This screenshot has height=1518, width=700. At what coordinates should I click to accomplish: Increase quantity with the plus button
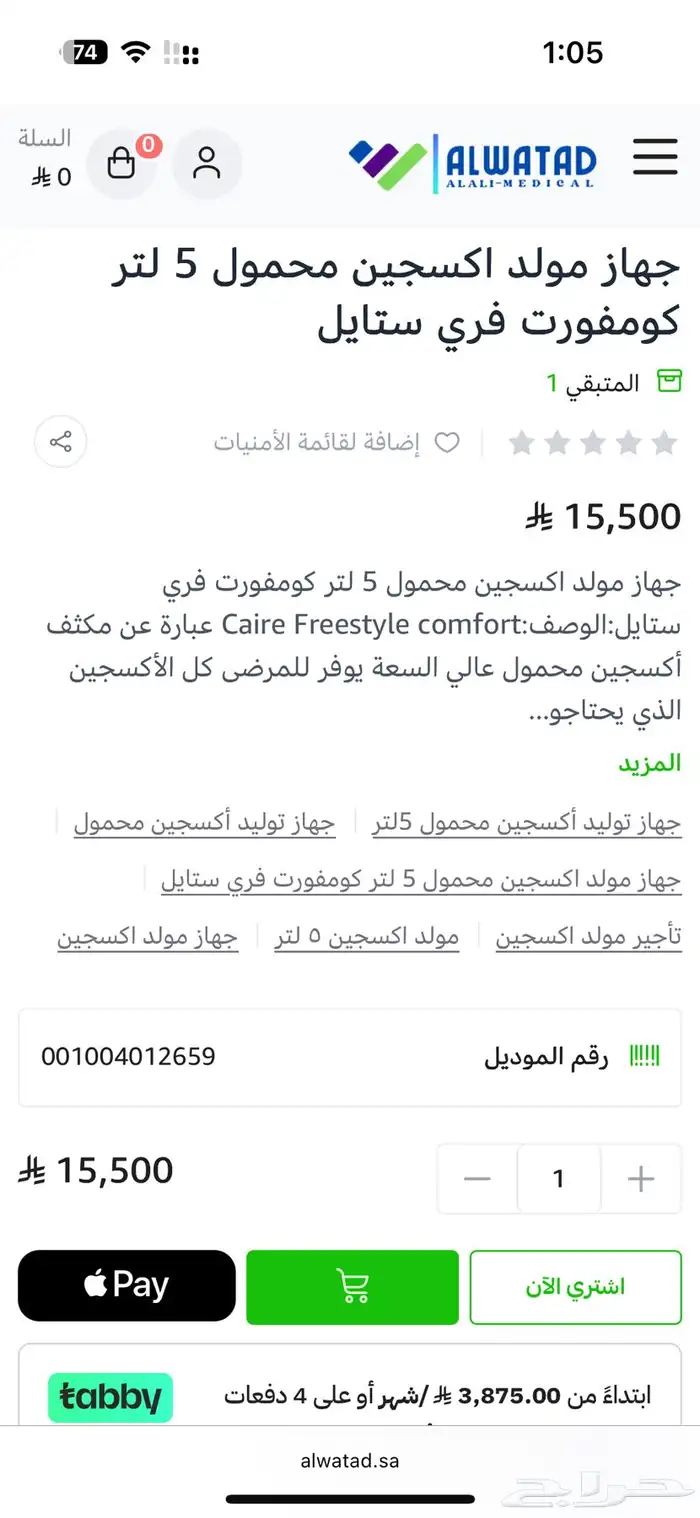tap(640, 1179)
